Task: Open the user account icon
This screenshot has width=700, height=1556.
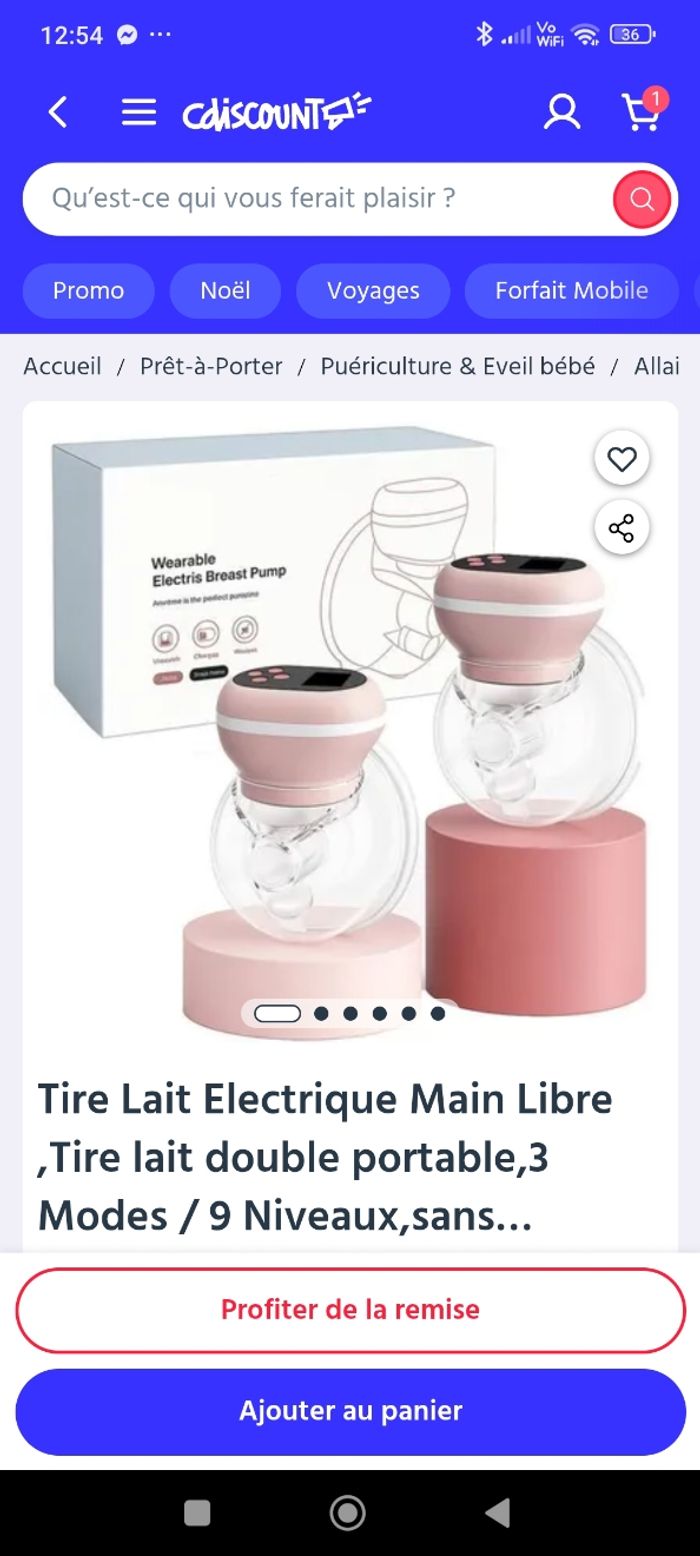Action: pyautogui.click(x=562, y=112)
